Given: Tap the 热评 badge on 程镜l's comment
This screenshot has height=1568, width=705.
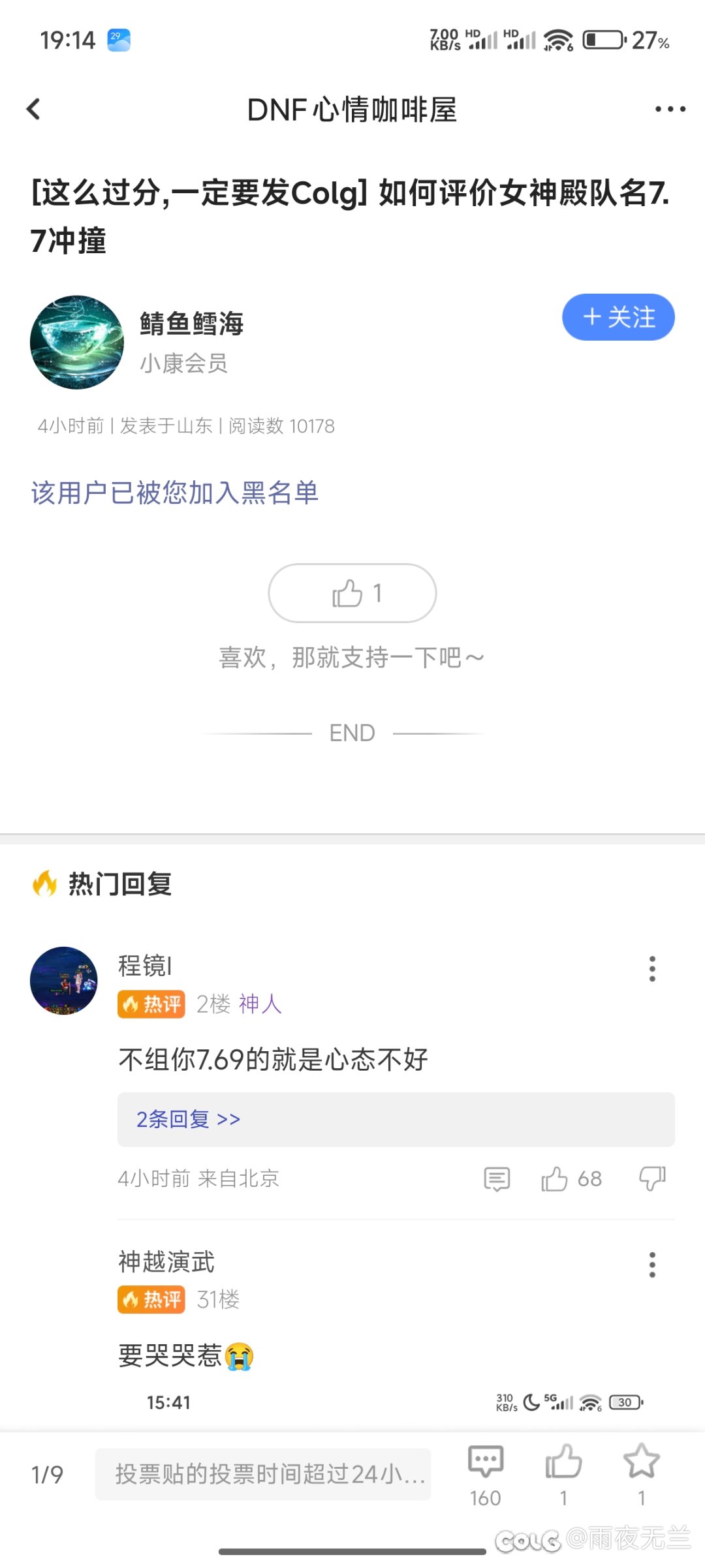Looking at the screenshot, I should [x=151, y=1004].
